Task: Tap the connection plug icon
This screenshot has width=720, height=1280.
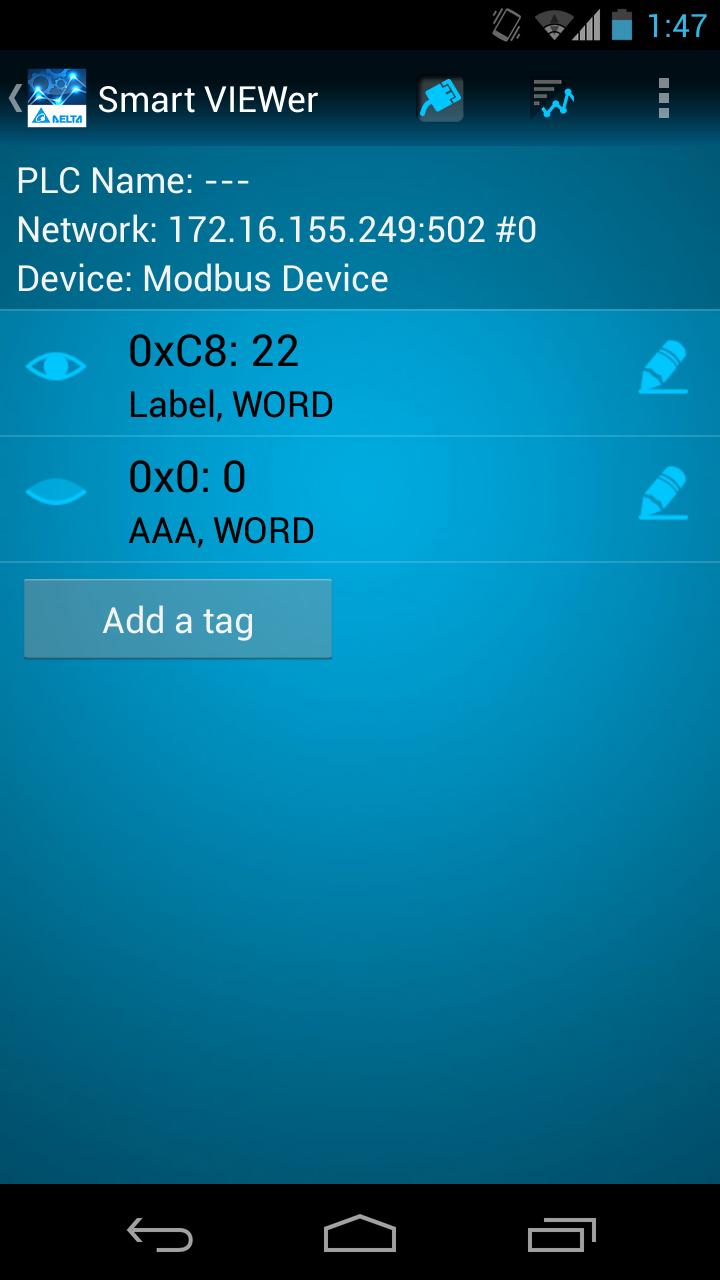Action: pos(440,99)
